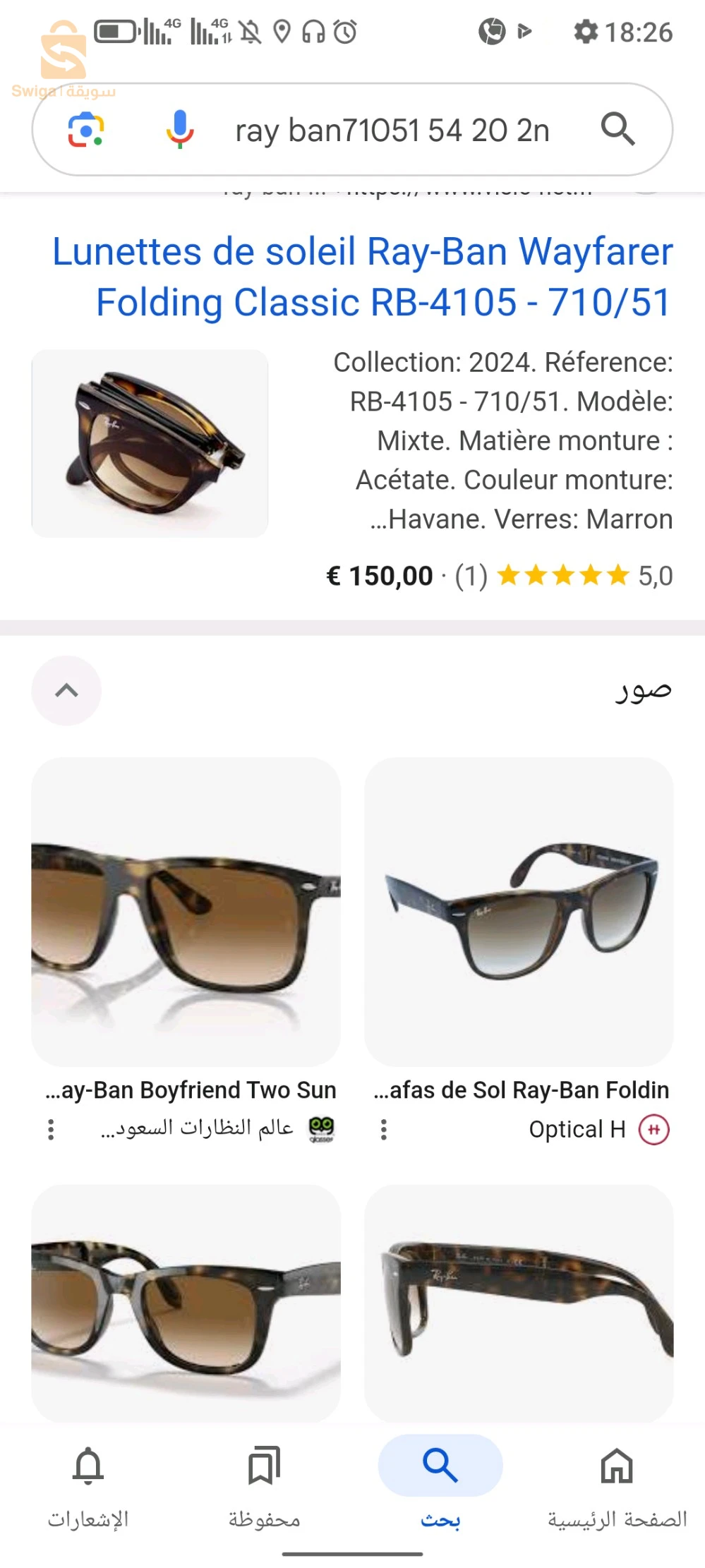The image size is (705, 1568).
Task: Switch to the محفوظة saved tab
Action: (264, 1483)
